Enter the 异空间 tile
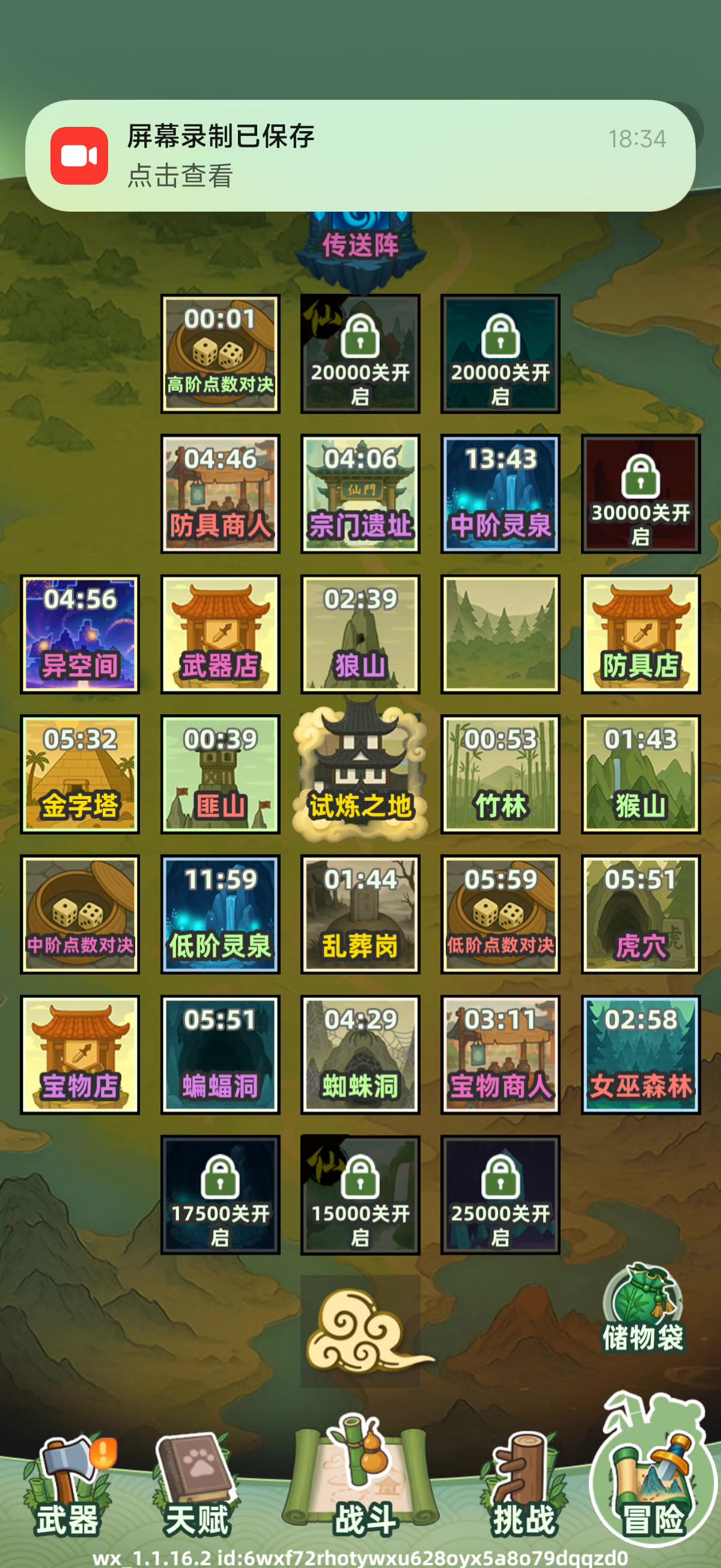The width and height of the screenshot is (721, 1568). click(80, 634)
